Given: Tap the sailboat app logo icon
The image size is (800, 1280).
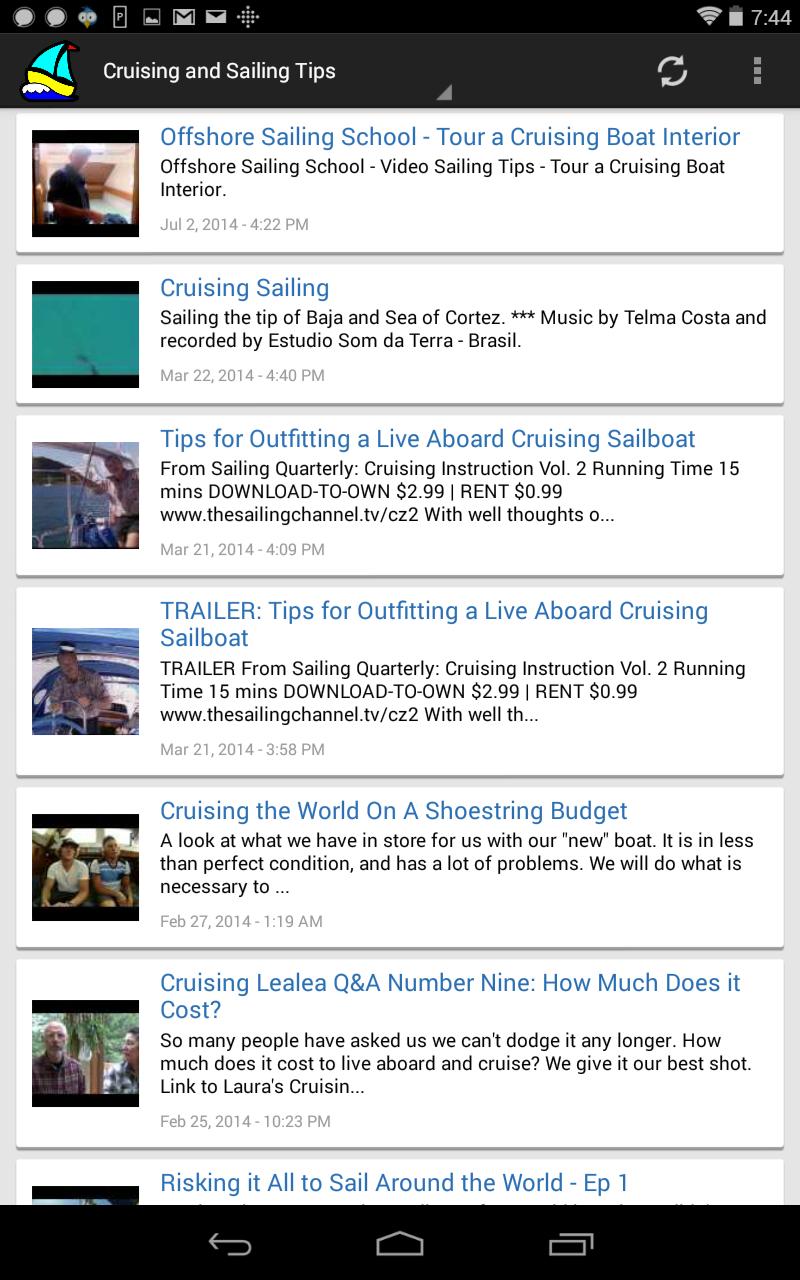Looking at the screenshot, I should 48,70.
